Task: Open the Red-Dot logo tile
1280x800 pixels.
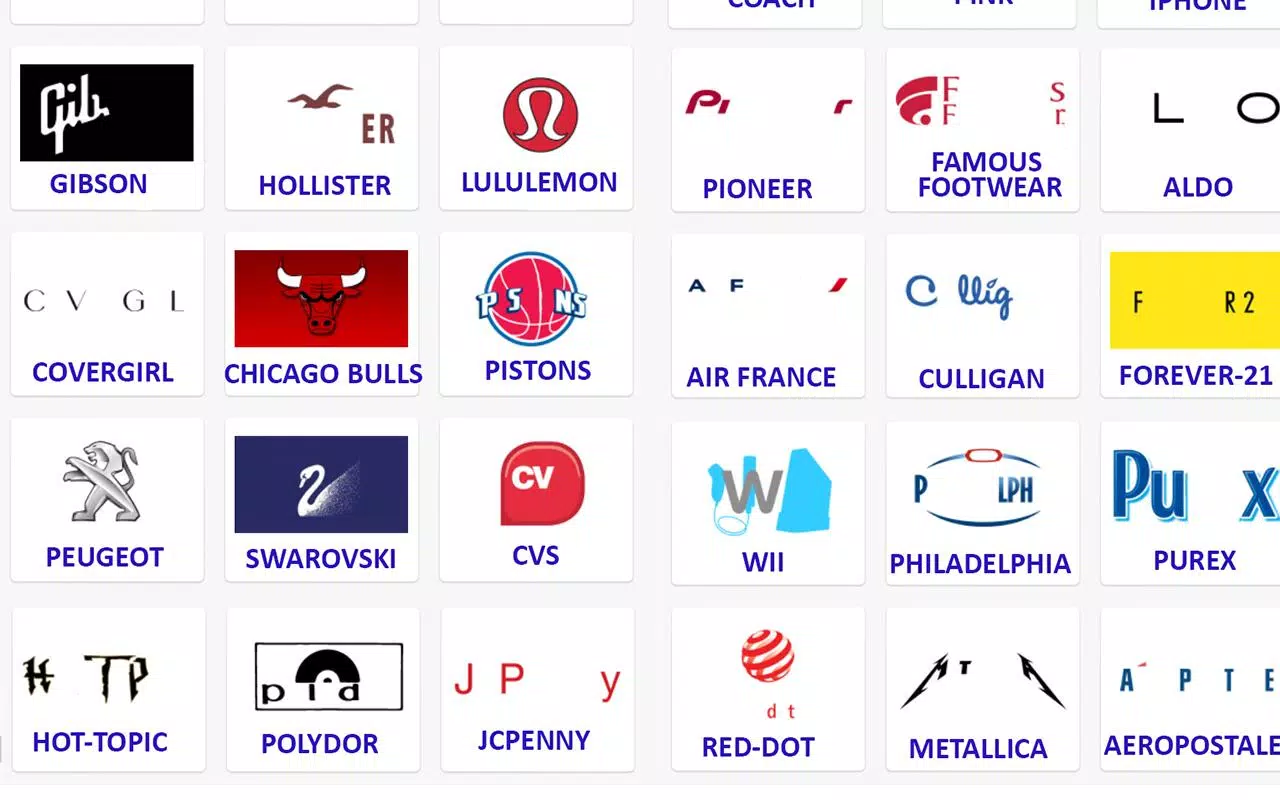Action: 768,689
